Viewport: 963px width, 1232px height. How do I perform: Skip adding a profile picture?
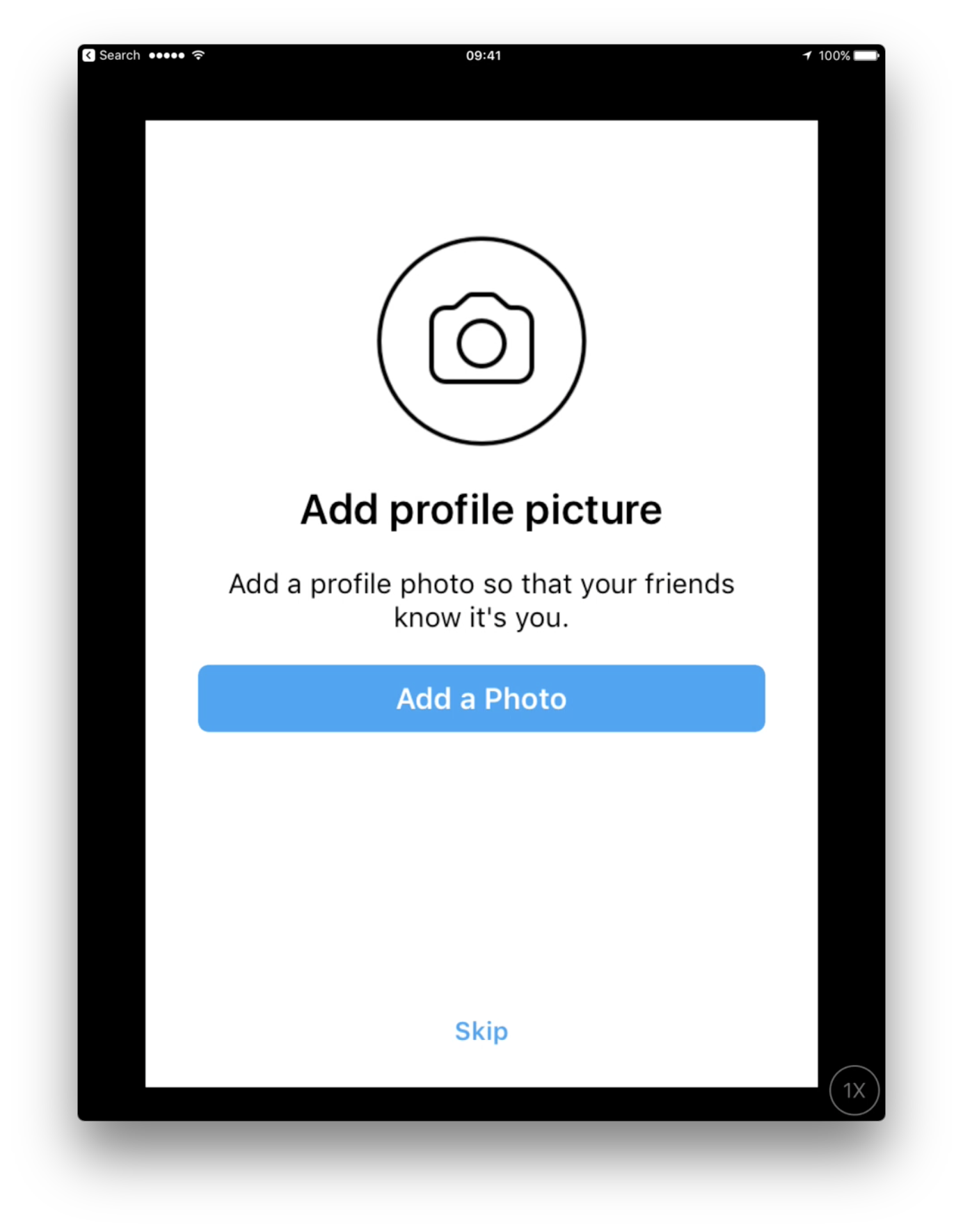(x=481, y=1031)
